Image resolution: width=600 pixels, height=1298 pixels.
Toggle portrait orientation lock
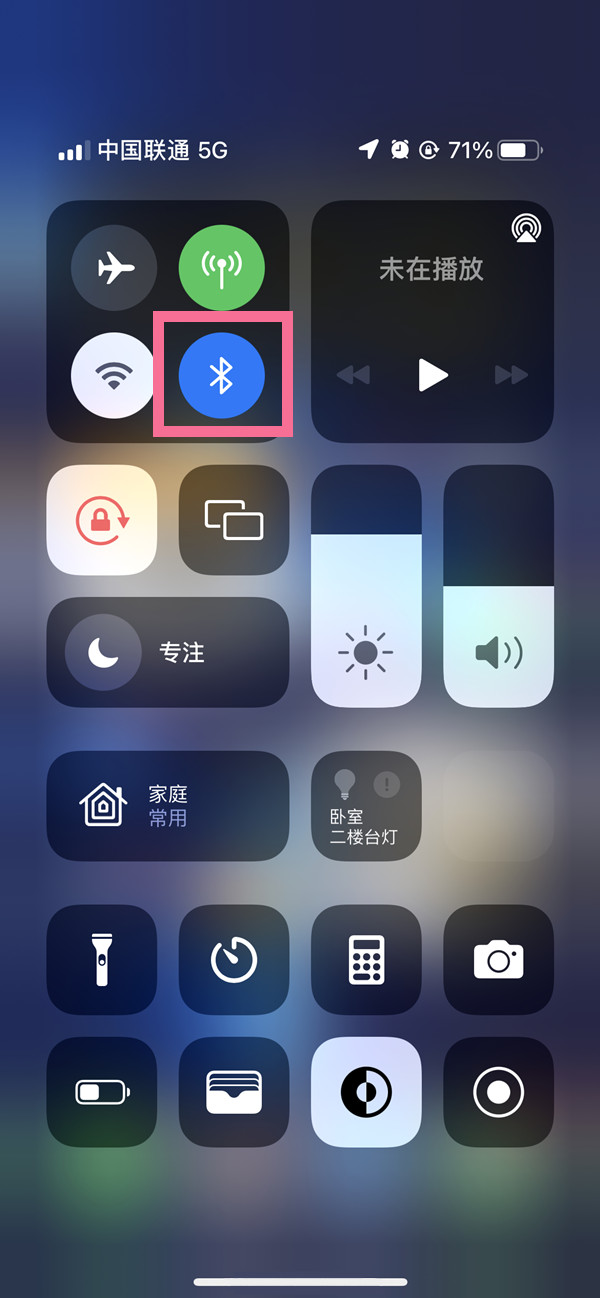click(102, 520)
